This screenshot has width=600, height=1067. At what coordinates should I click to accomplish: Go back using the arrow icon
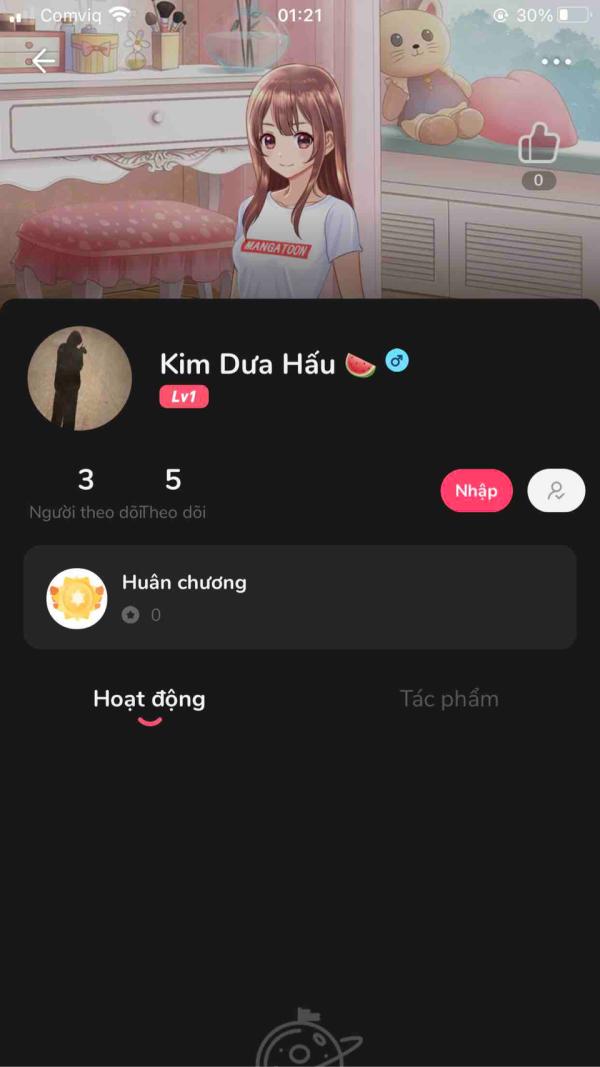pyautogui.click(x=43, y=62)
